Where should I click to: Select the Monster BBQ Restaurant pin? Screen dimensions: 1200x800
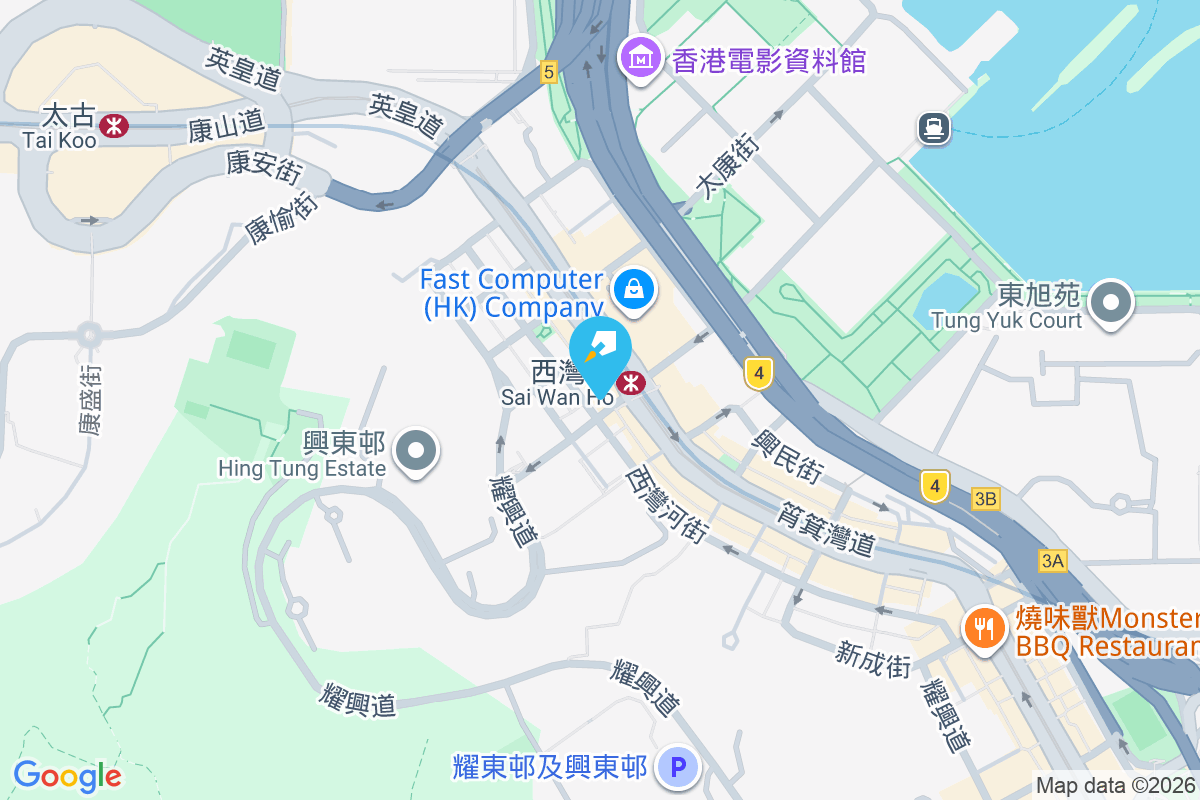tap(984, 628)
